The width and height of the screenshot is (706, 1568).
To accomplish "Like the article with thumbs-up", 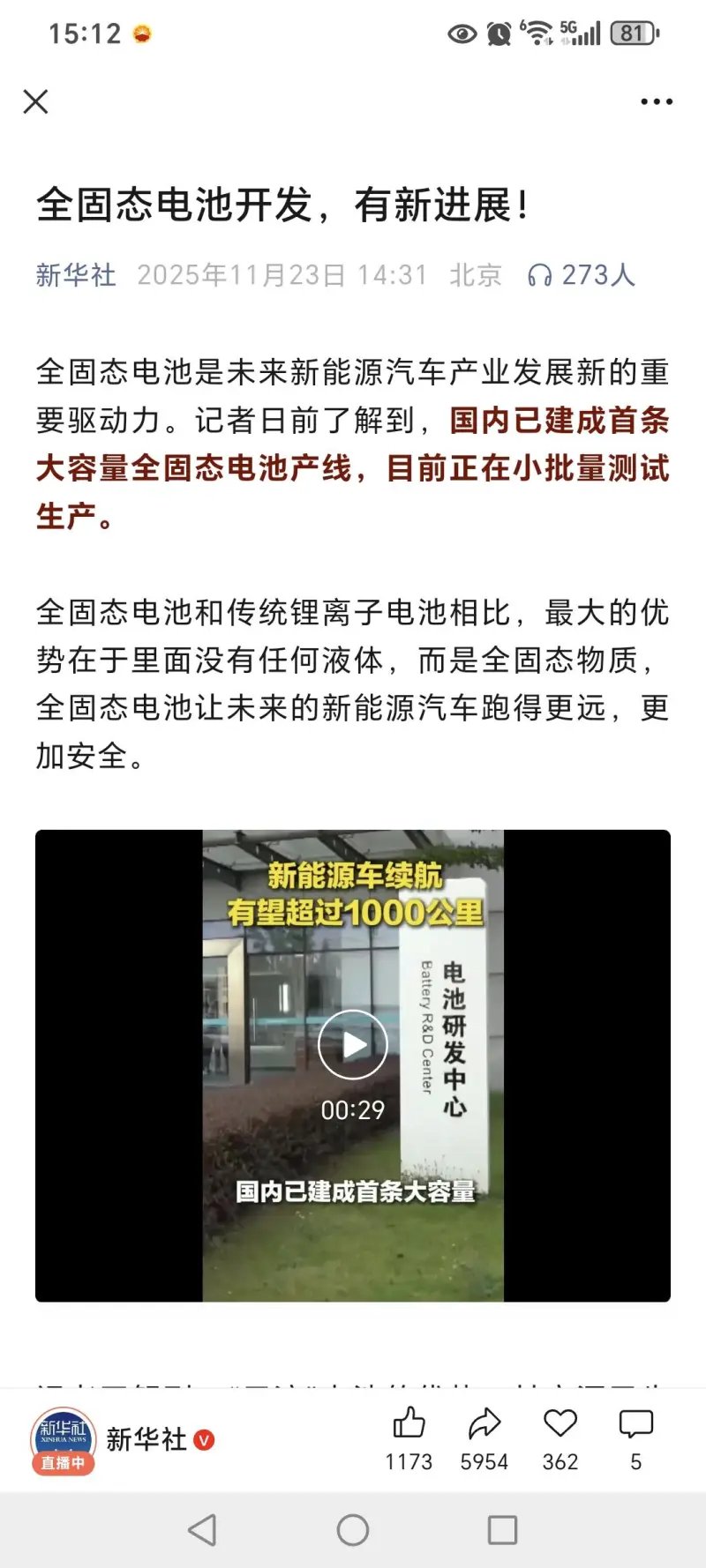I will click(x=409, y=1424).
